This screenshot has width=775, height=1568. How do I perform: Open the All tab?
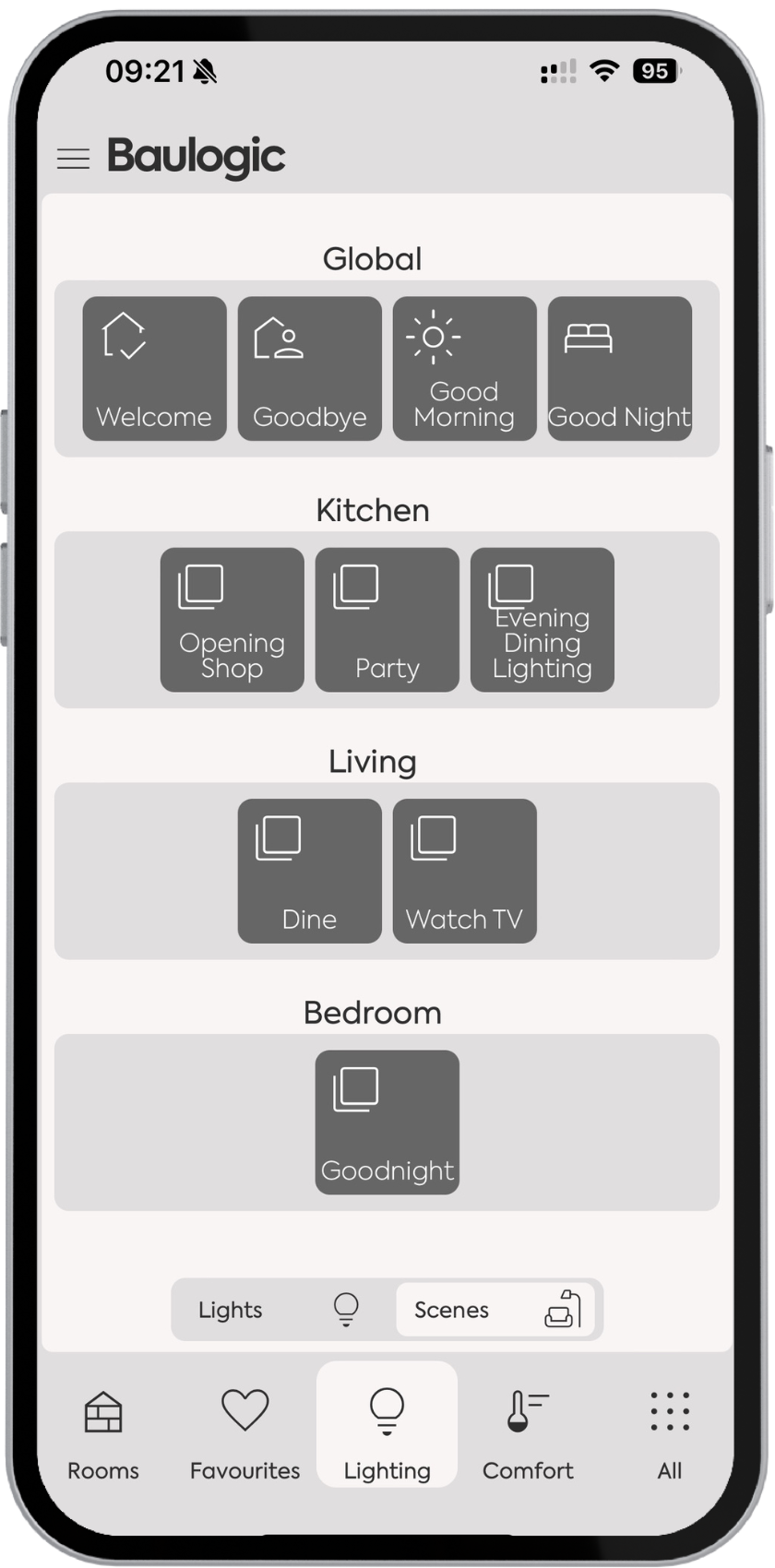tap(670, 1433)
